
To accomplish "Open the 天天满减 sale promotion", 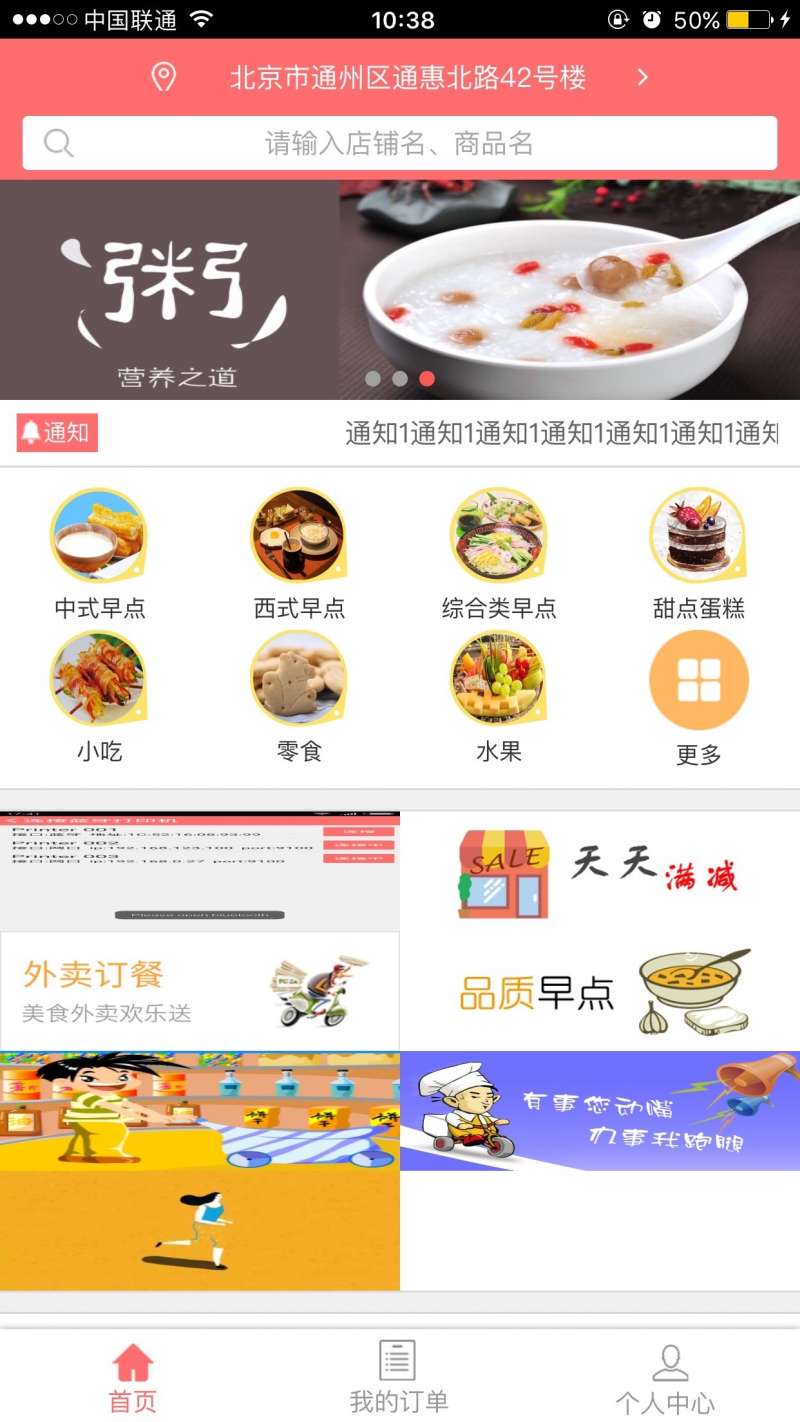I will [x=600, y=870].
